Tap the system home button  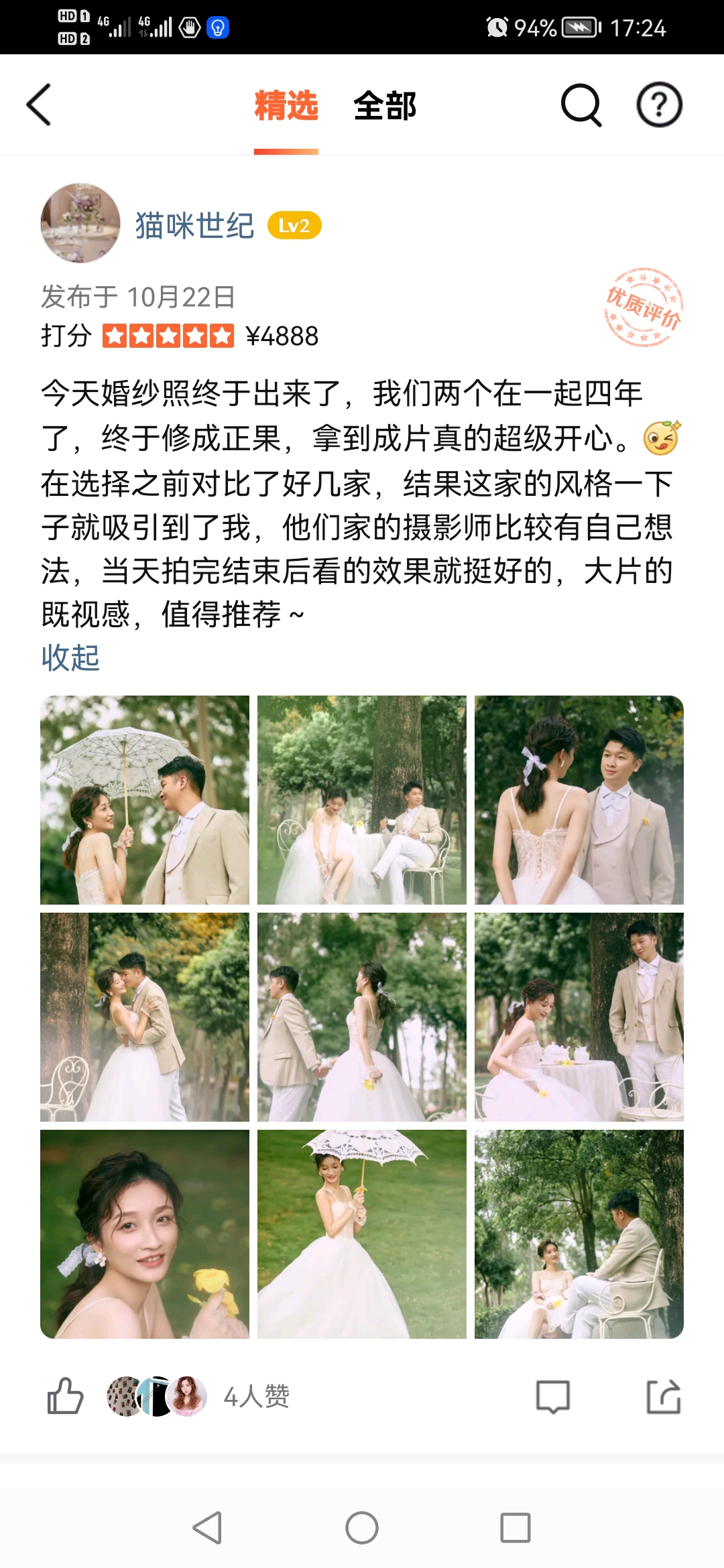[x=362, y=1528]
